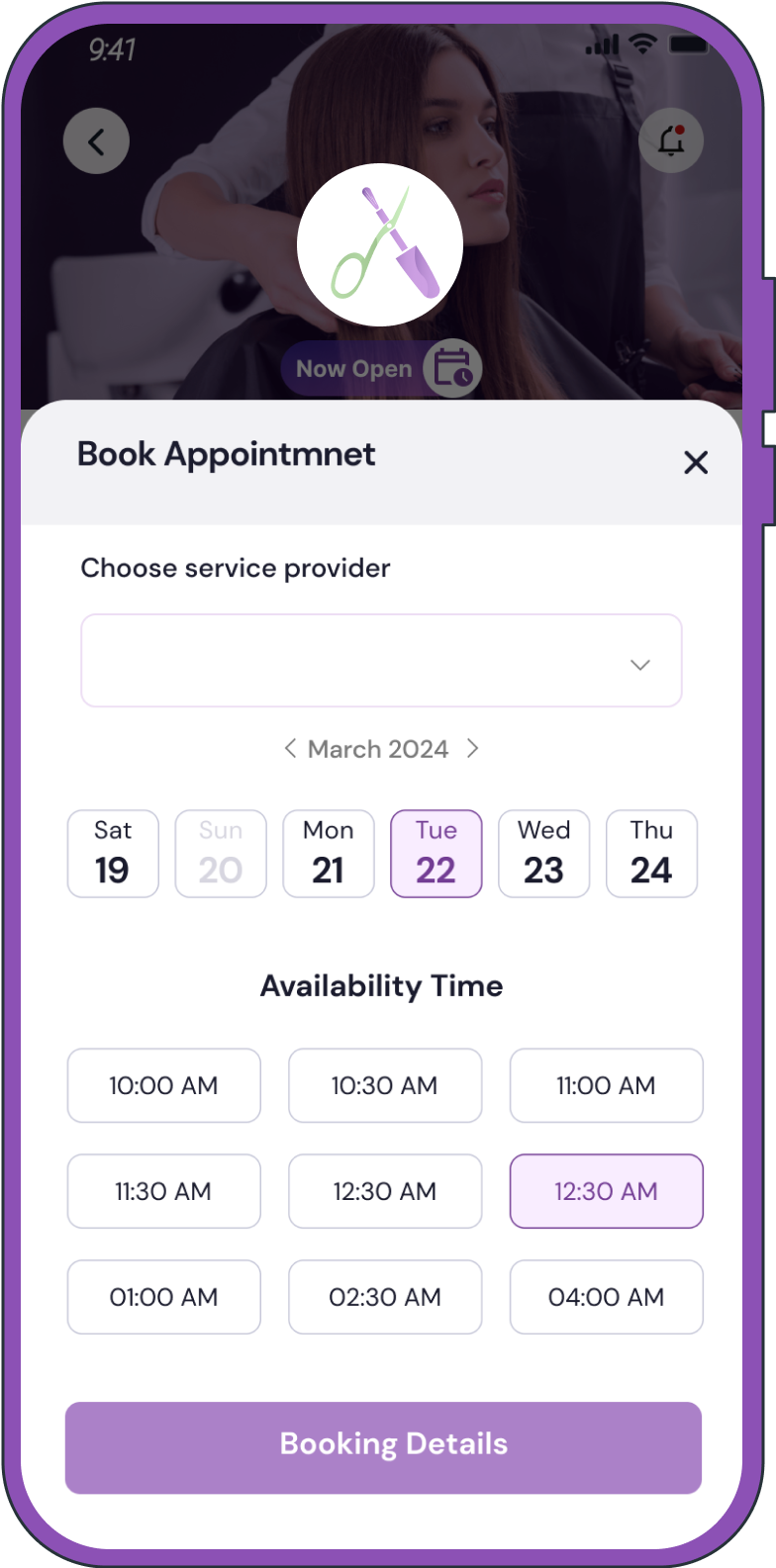The image size is (776, 1568).
Task: Pick Thu 24 as the date
Action: point(651,853)
